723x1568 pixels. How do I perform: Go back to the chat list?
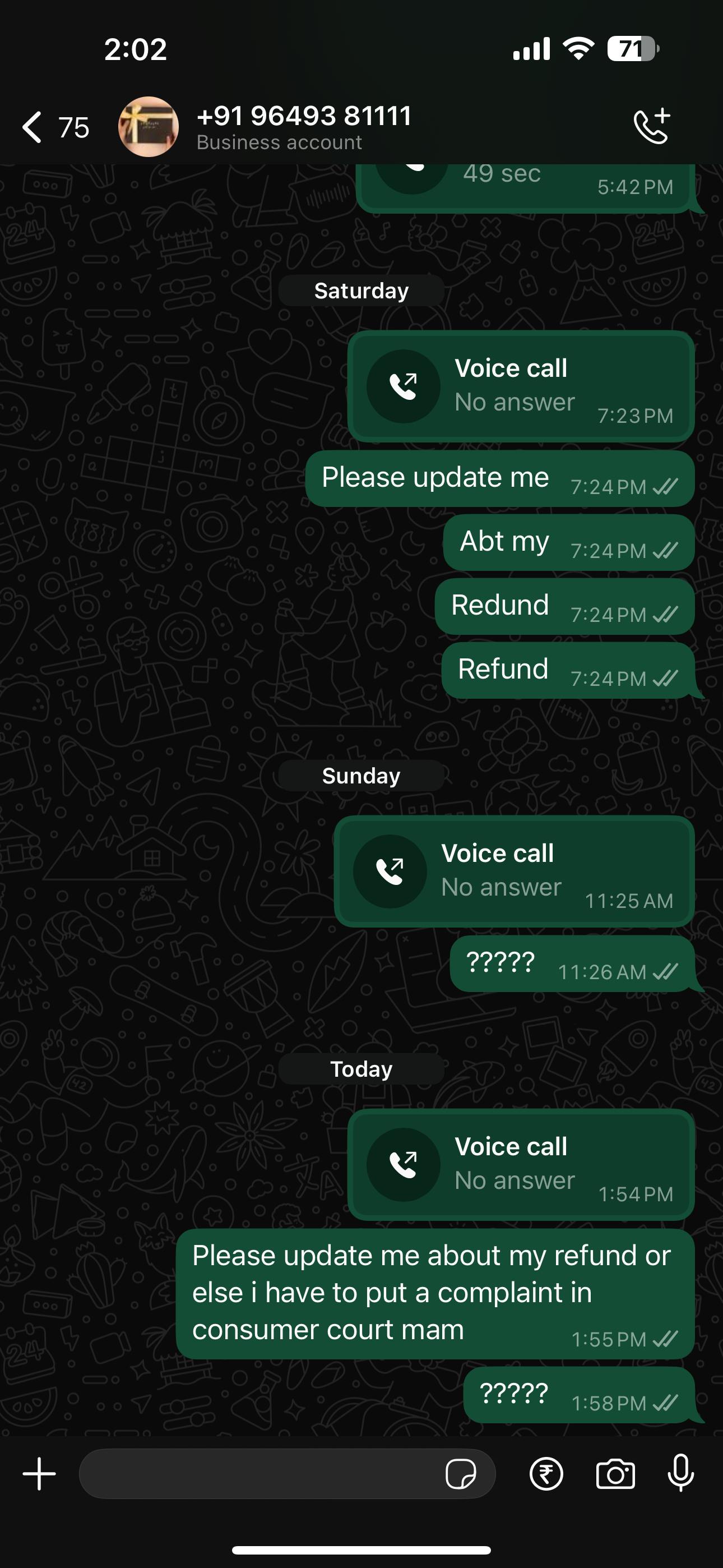(x=55, y=127)
